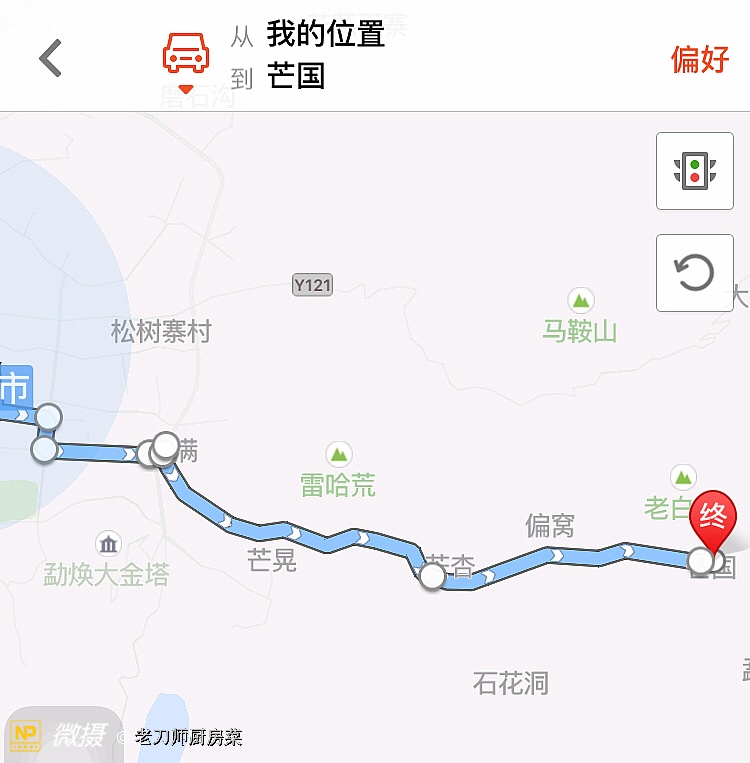The height and width of the screenshot is (763, 750).
Task: Refresh the route with circular arrow
Action: (694, 273)
